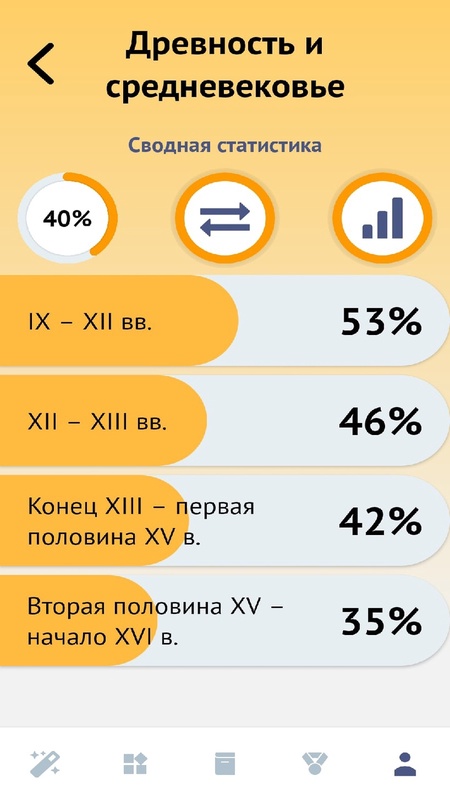
Task: Open the archive box tab
Action: pyautogui.click(x=225, y=764)
